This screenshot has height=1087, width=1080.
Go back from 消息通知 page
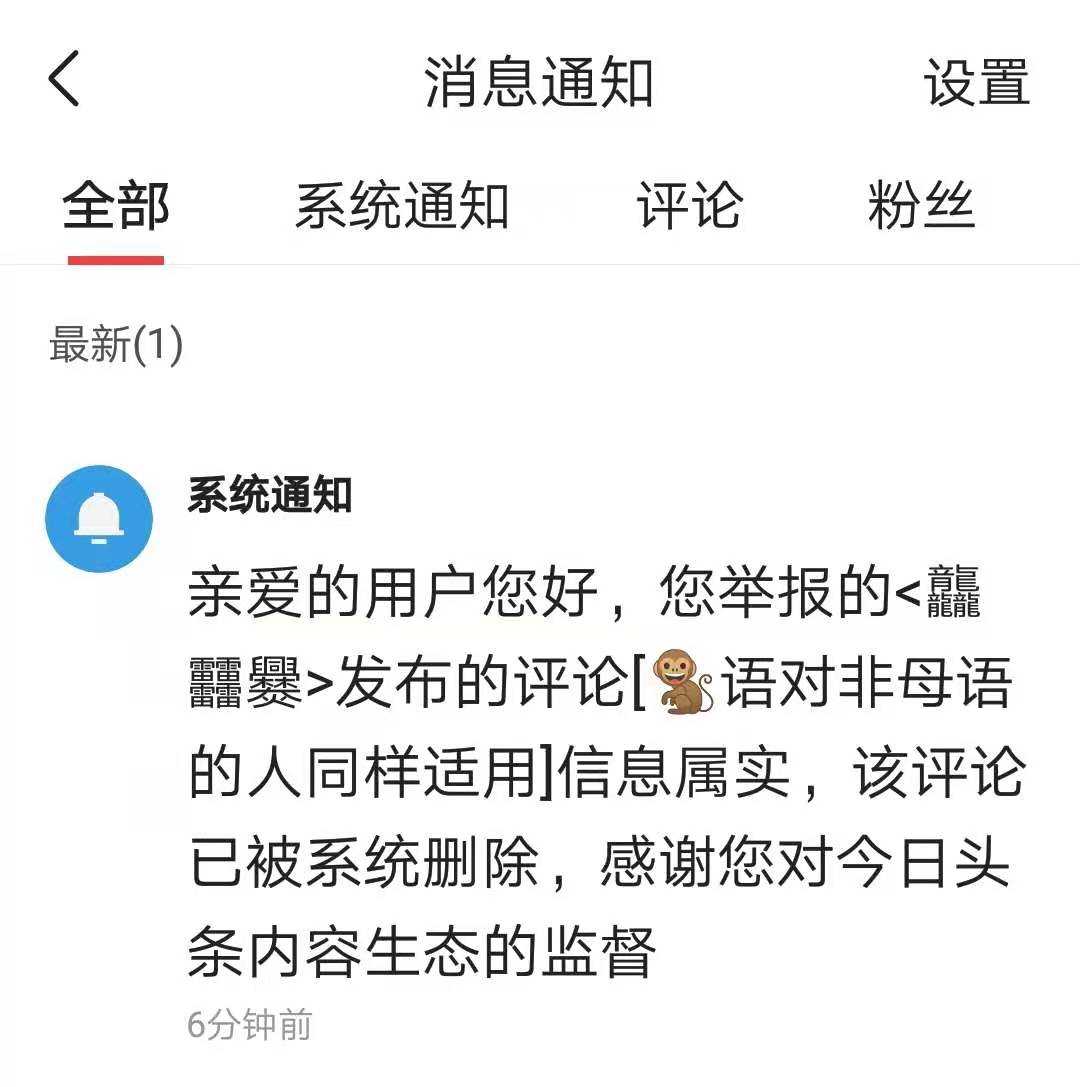[64, 80]
